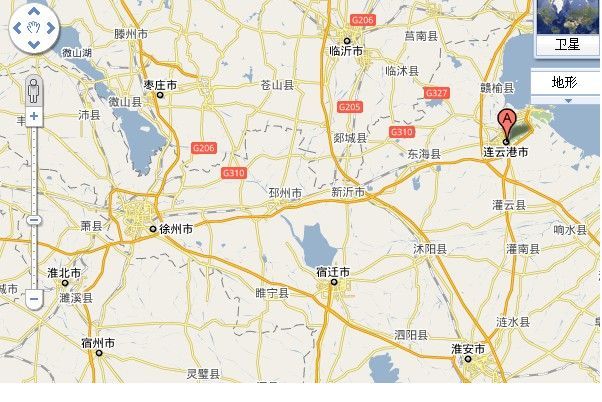This screenshot has height=402, width=602.
Task: Pan the map right with the arrow
Action: (x=49, y=31)
